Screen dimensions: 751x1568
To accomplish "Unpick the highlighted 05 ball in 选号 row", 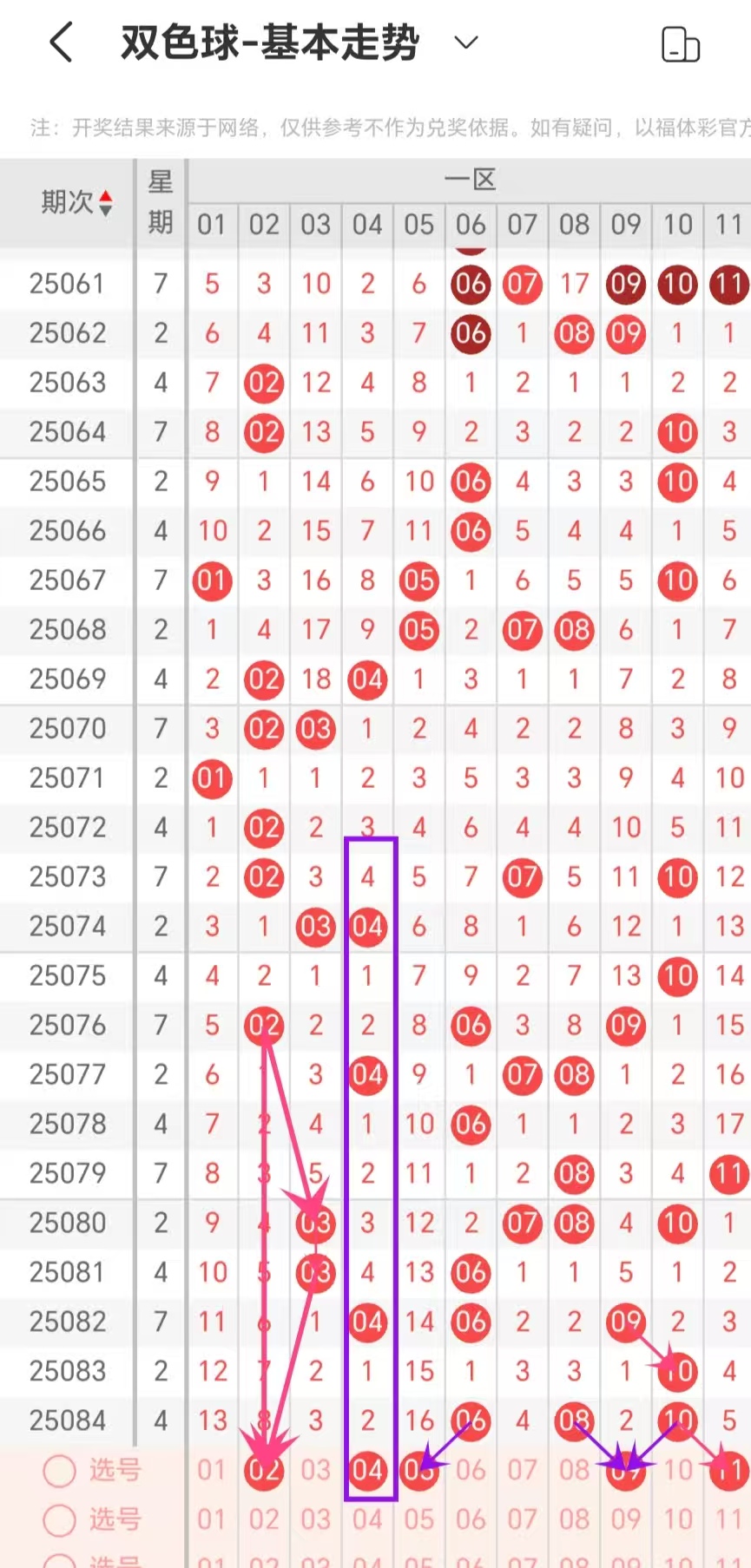I will 418,1470.
